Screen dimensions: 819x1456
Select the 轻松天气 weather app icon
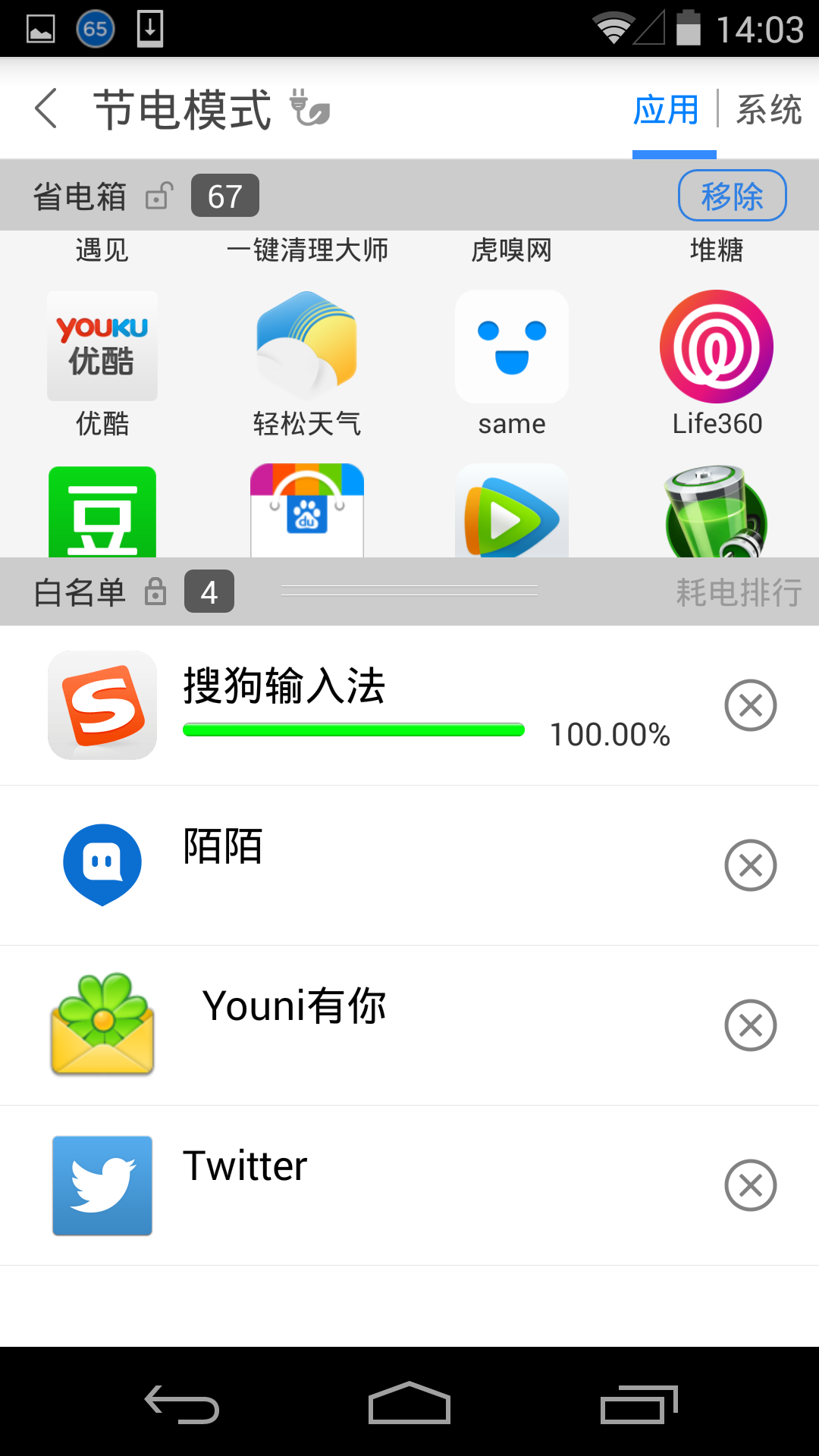tap(307, 345)
